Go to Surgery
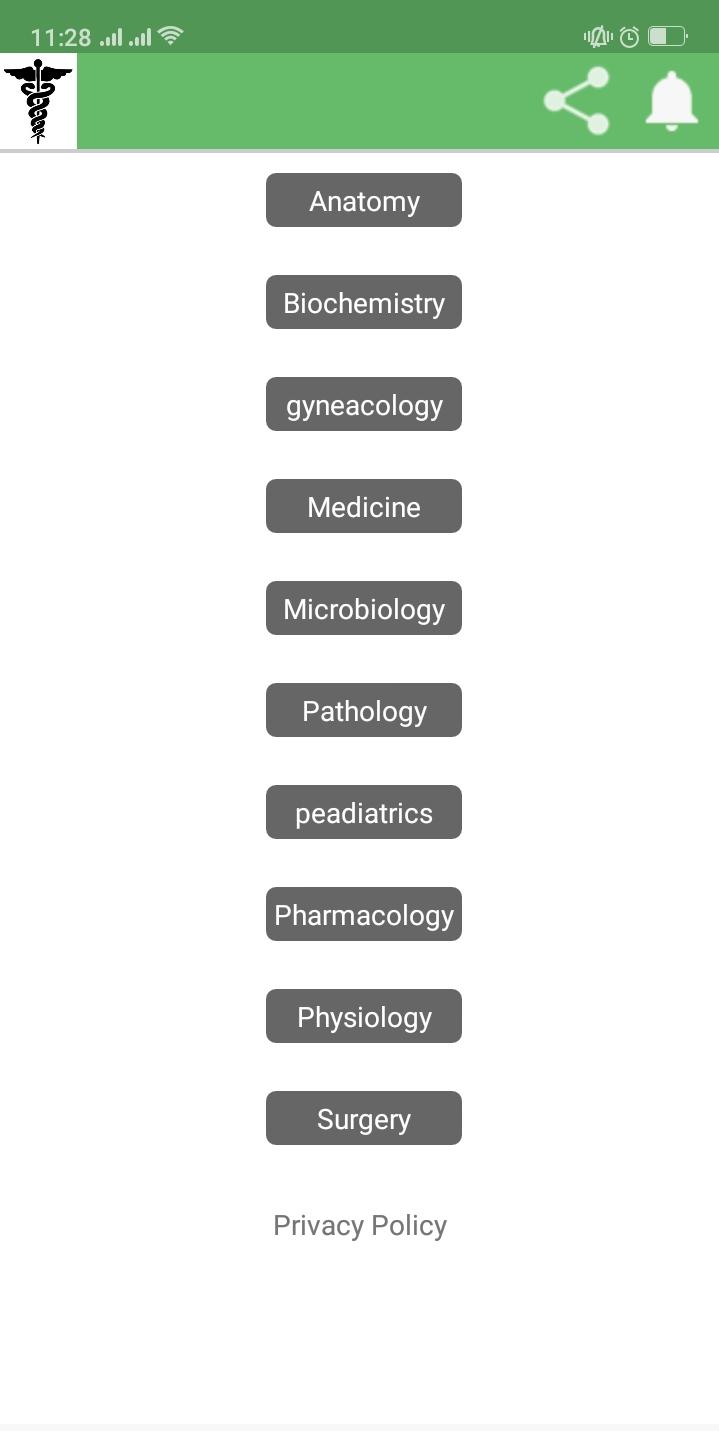This screenshot has height=1431, width=719. pos(364,1119)
